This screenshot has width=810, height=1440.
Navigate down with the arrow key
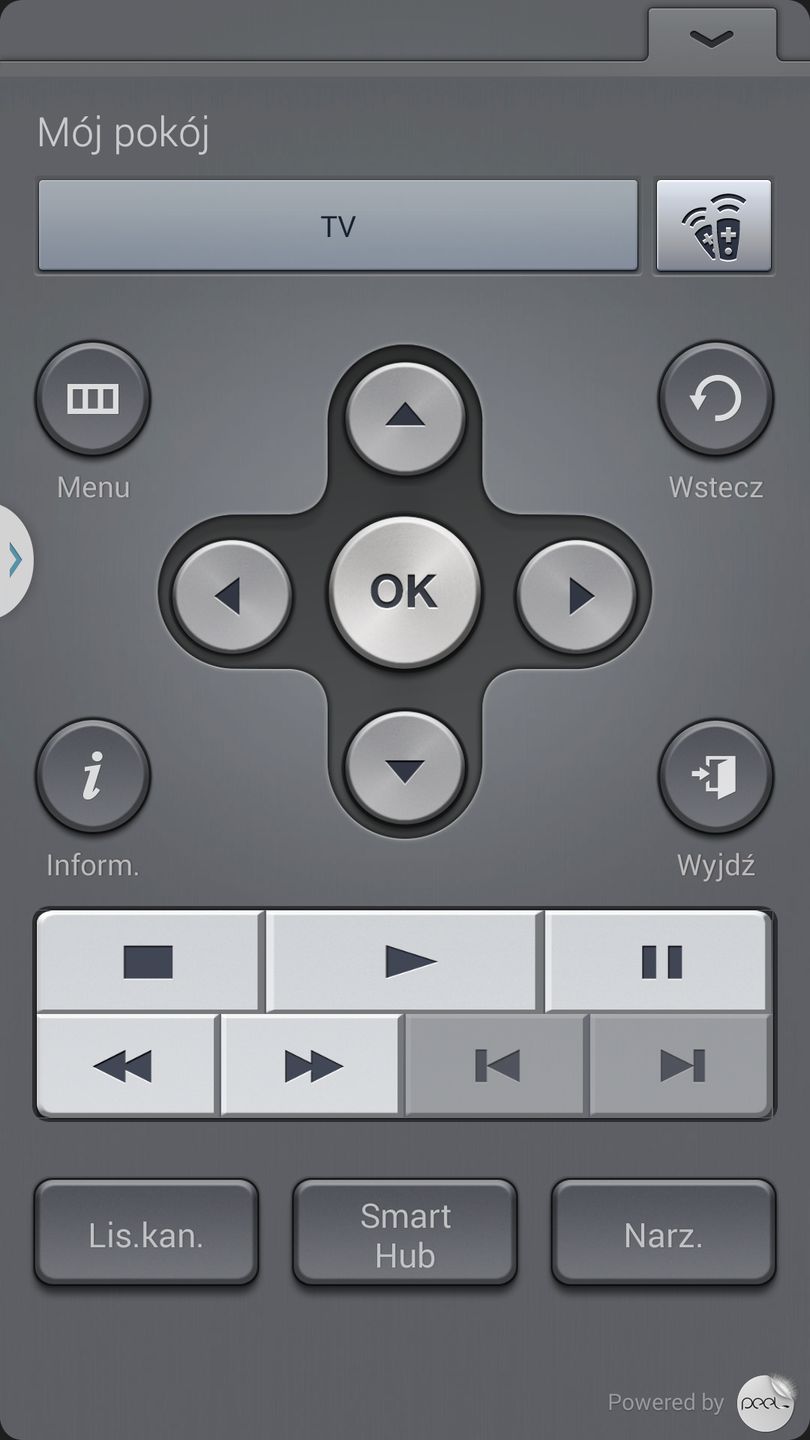[x=405, y=769]
